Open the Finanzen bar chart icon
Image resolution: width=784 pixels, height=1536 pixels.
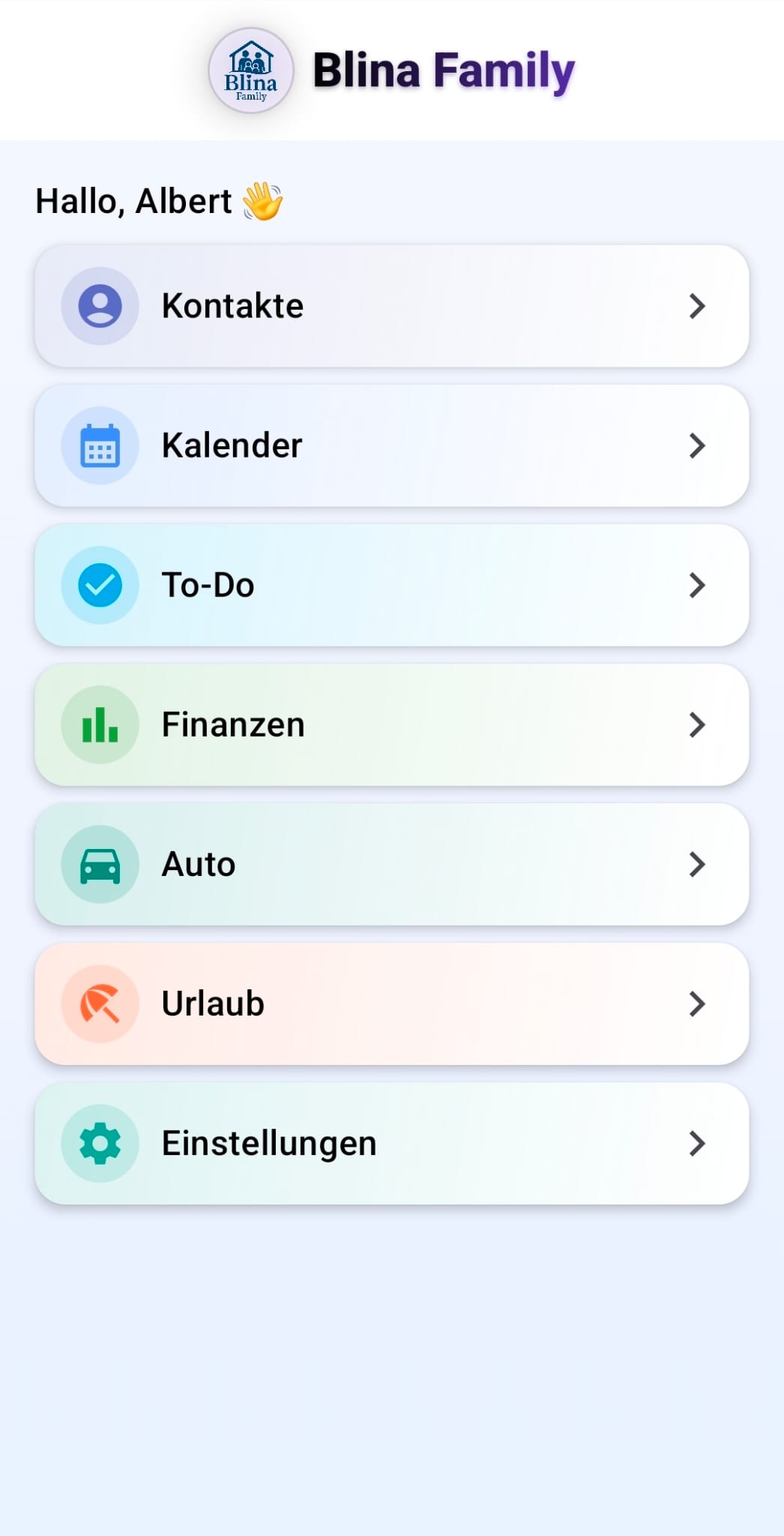99,724
